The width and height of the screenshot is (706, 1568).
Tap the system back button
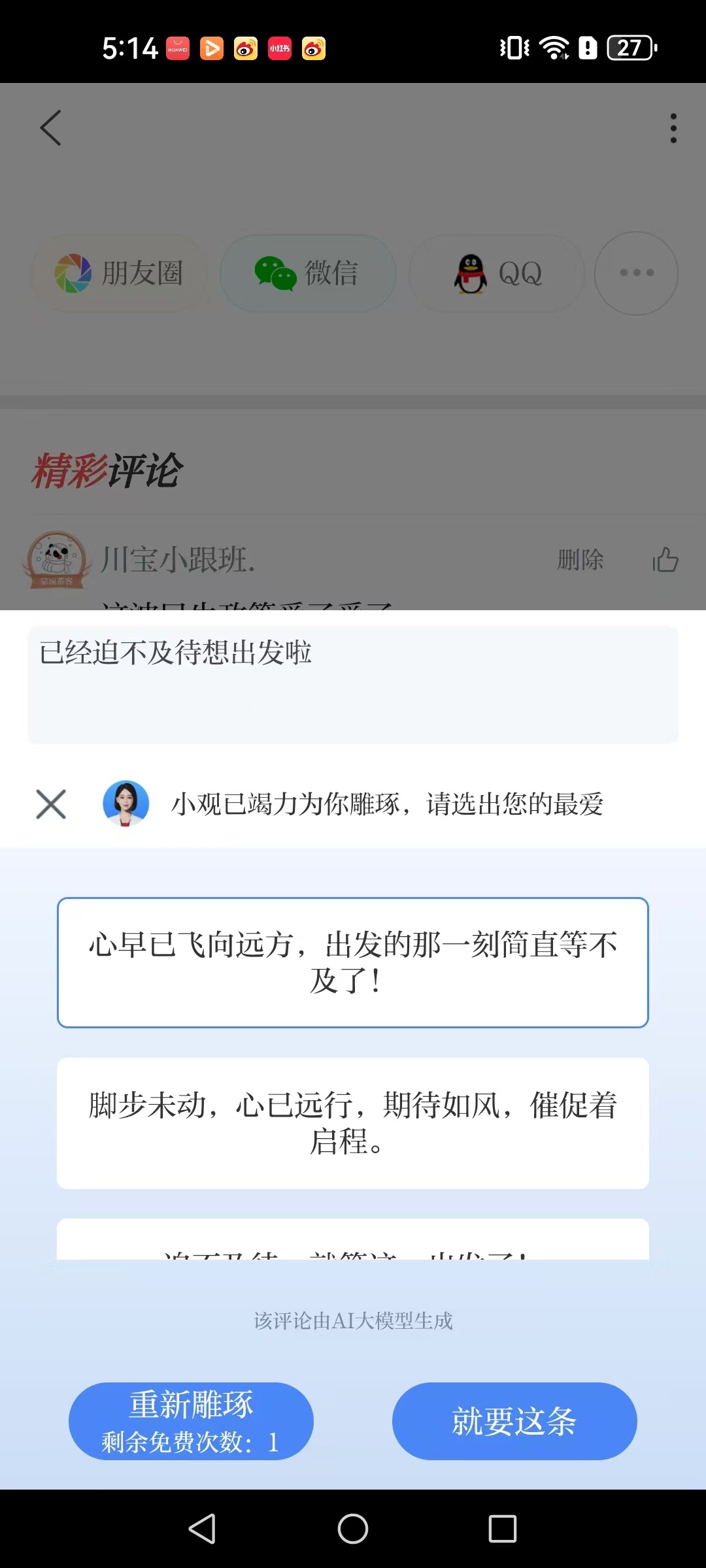(202, 1529)
